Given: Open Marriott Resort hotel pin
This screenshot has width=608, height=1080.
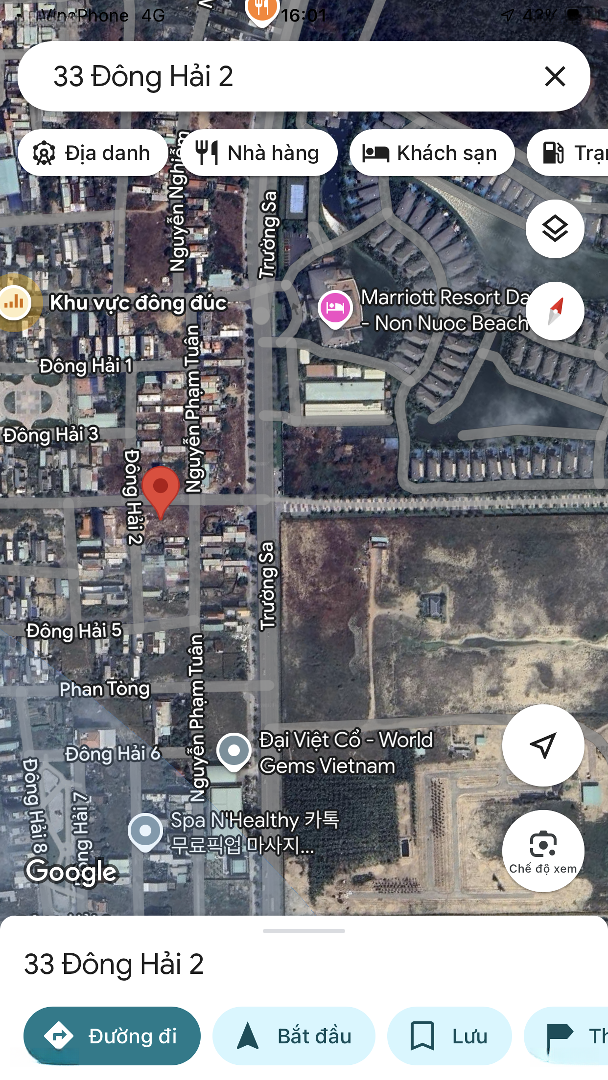Looking at the screenshot, I should pos(335,309).
